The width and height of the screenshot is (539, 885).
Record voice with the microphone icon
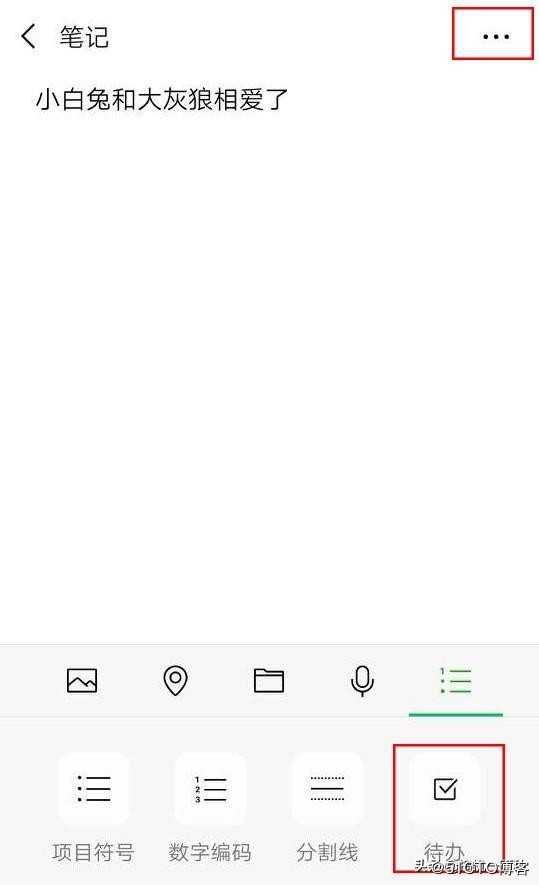click(x=362, y=681)
